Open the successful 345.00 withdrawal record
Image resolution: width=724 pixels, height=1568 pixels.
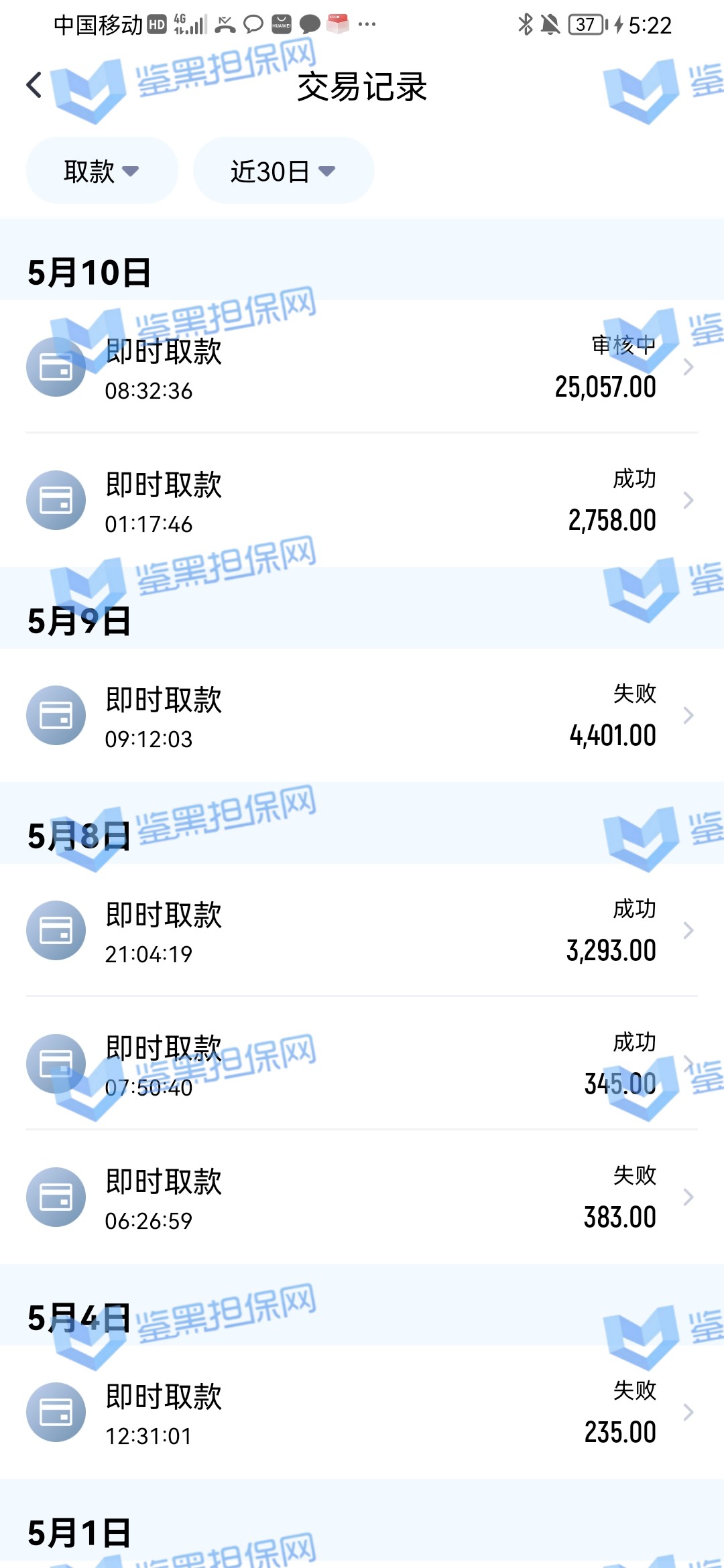point(362,1063)
